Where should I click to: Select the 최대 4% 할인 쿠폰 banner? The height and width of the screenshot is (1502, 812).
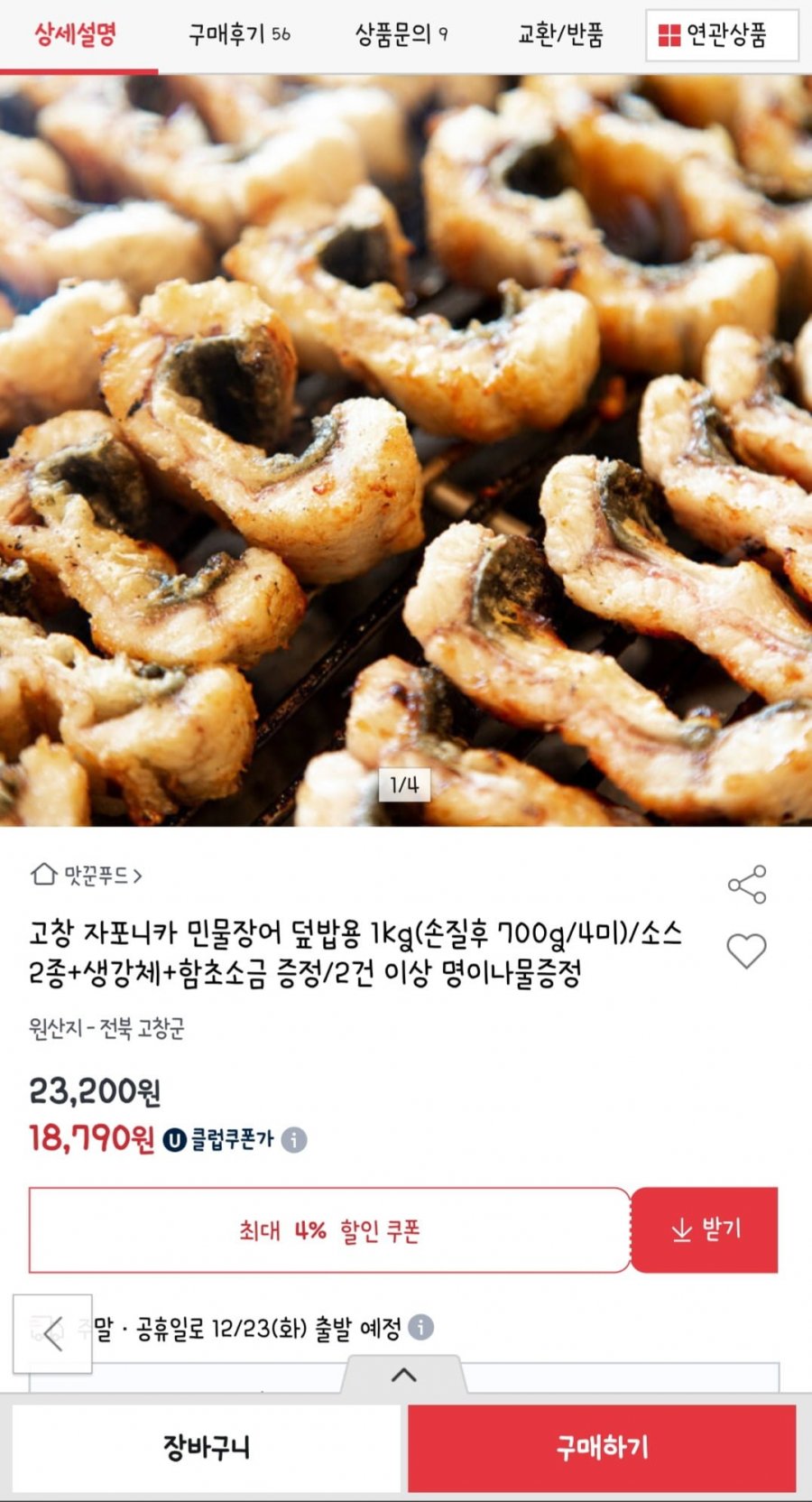(x=329, y=1229)
